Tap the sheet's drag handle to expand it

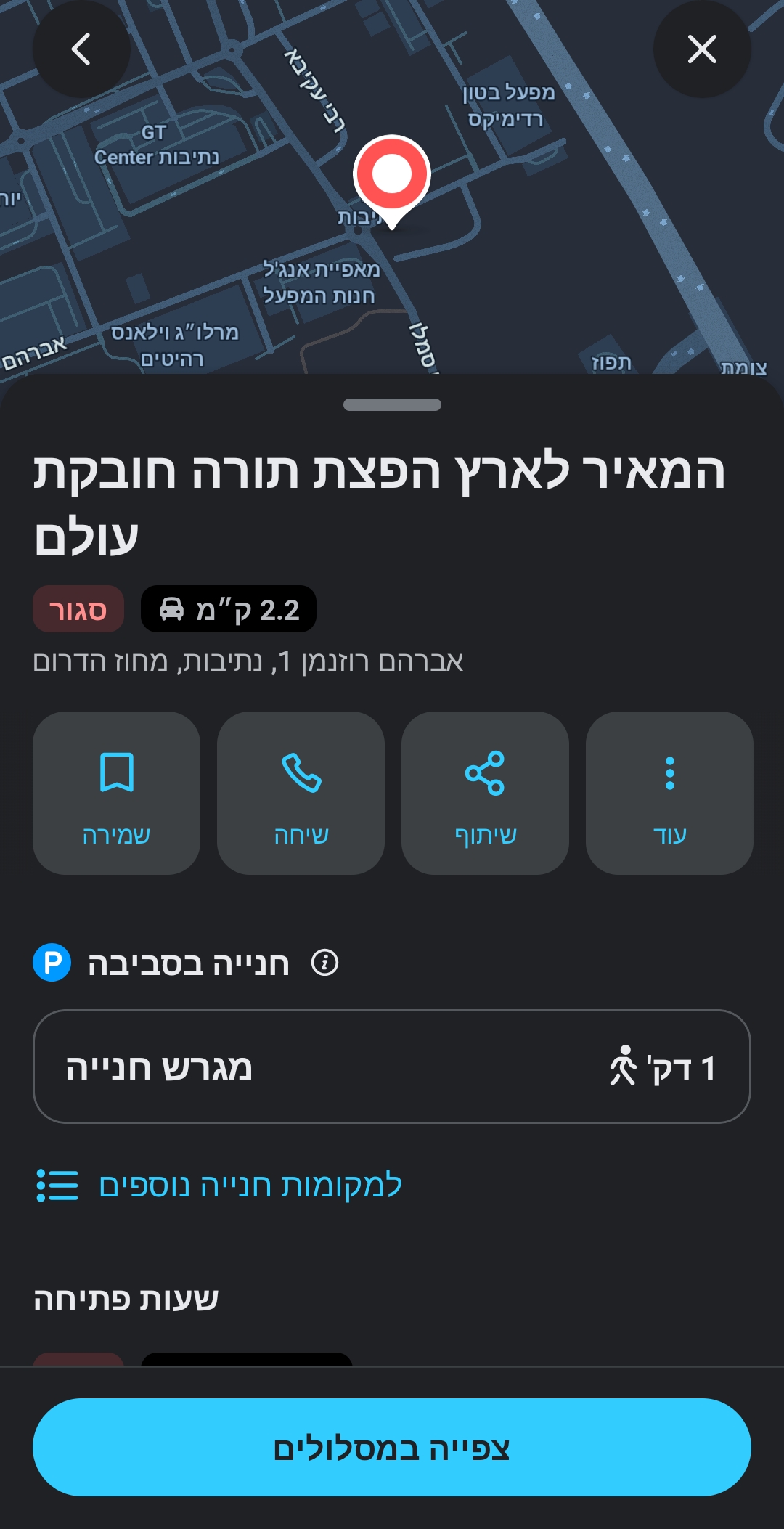pyautogui.click(x=392, y=405)
